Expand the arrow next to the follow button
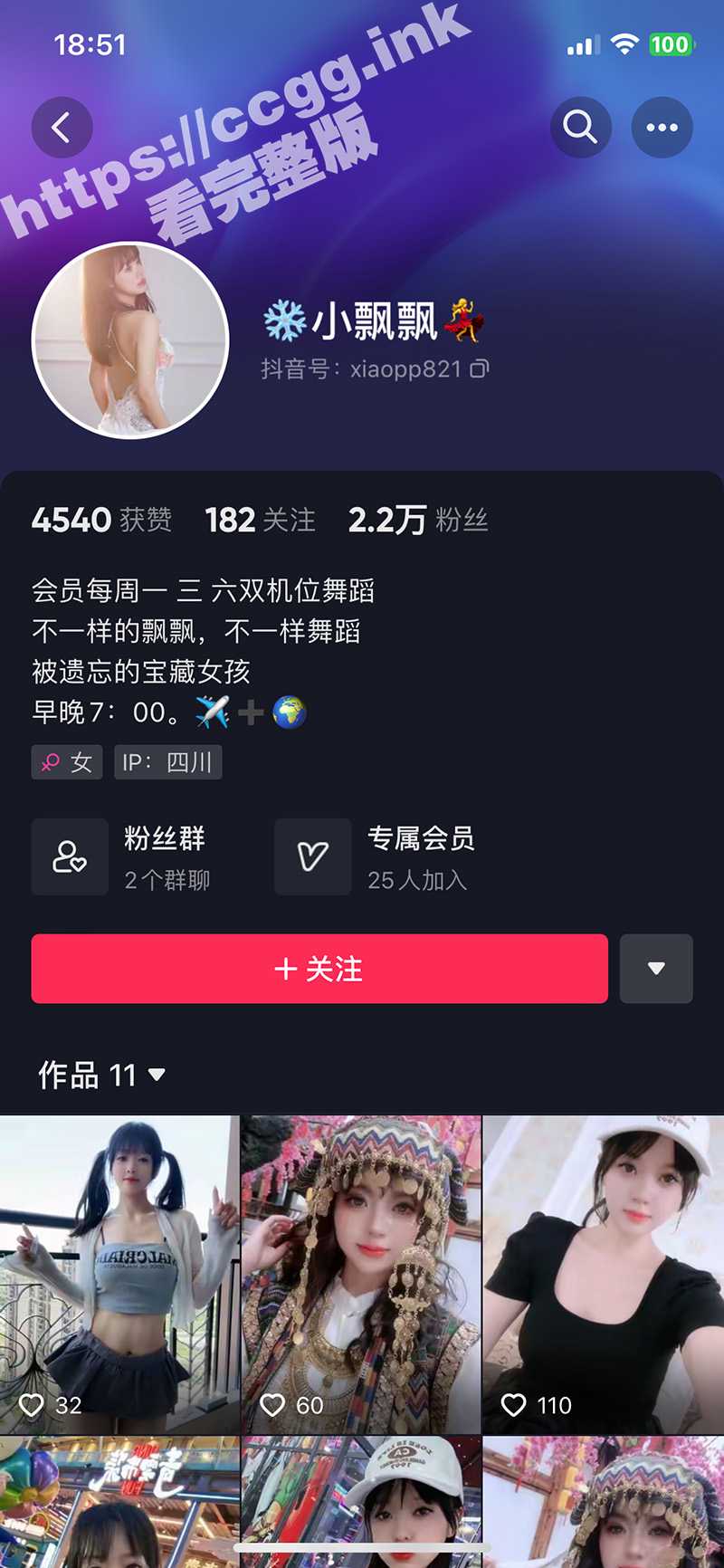Image resolution: width=724 pixels, height=1568 pixels. coord(656,969)
